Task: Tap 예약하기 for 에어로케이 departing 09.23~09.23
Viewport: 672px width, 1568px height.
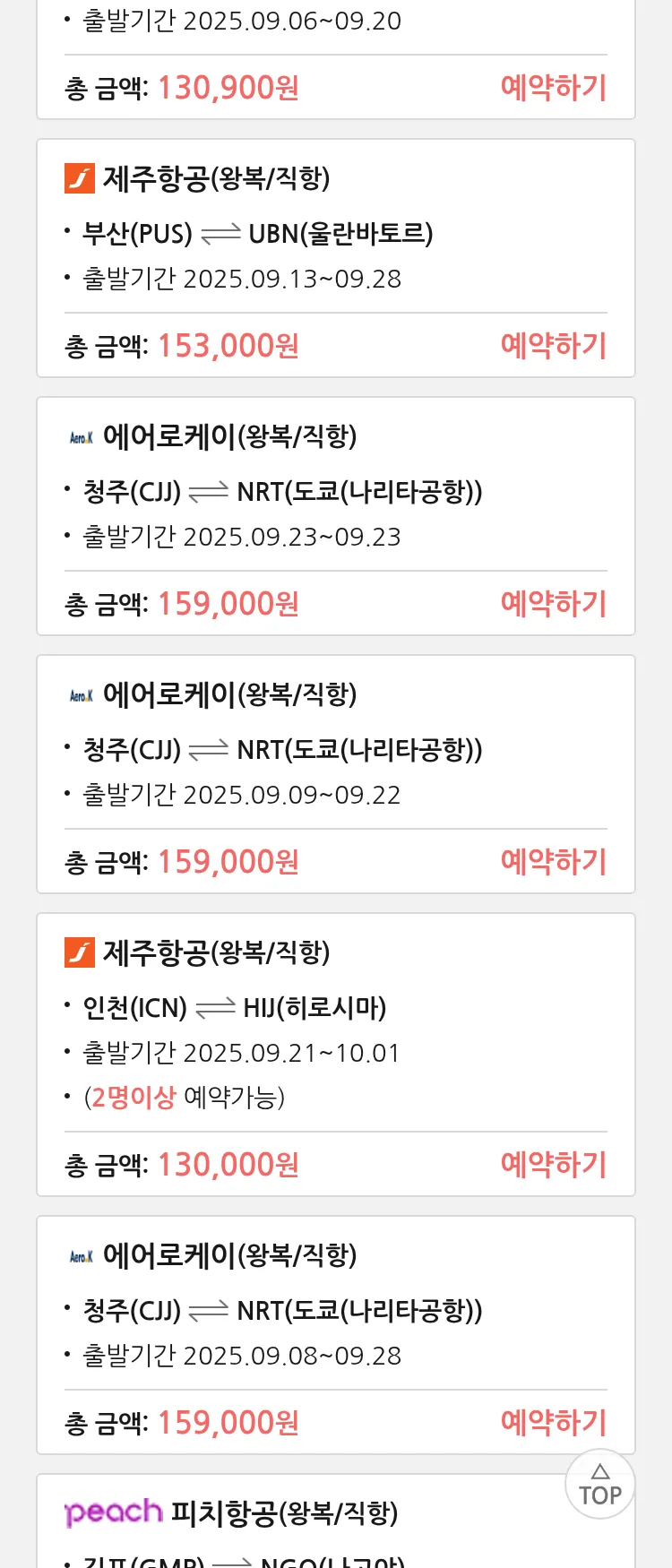Action: click(553, 604)
